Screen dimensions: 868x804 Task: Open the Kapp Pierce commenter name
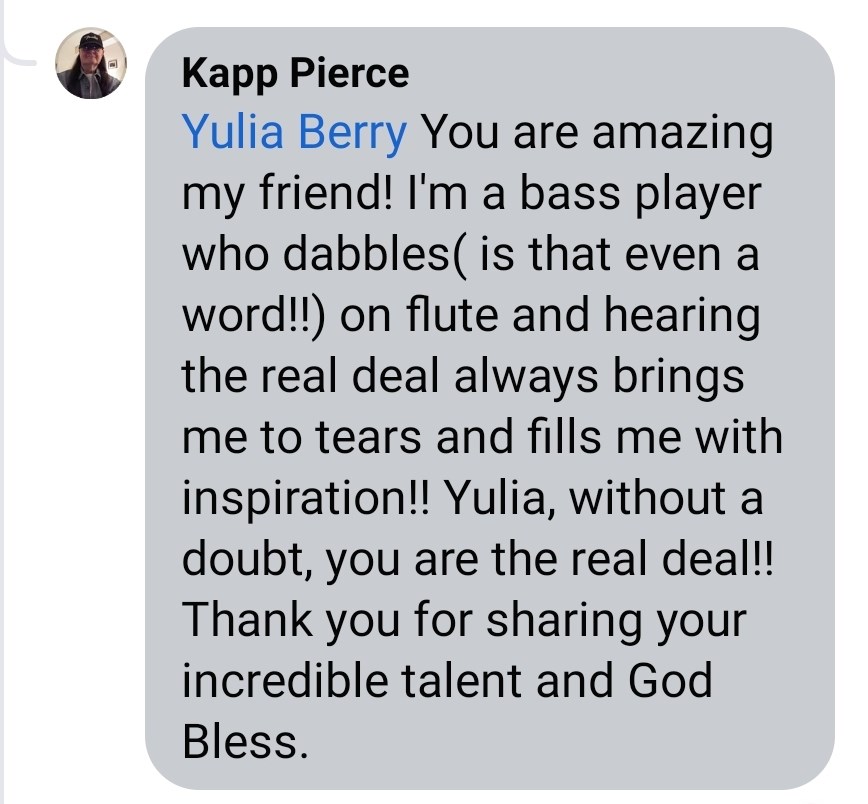(296, 74)
